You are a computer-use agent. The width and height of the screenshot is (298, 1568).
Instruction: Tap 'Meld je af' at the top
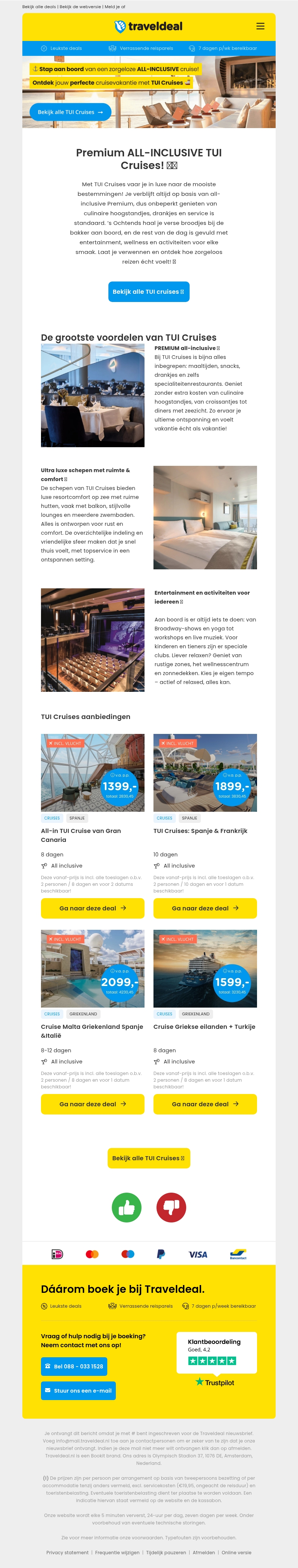click(x=115, y=7)
